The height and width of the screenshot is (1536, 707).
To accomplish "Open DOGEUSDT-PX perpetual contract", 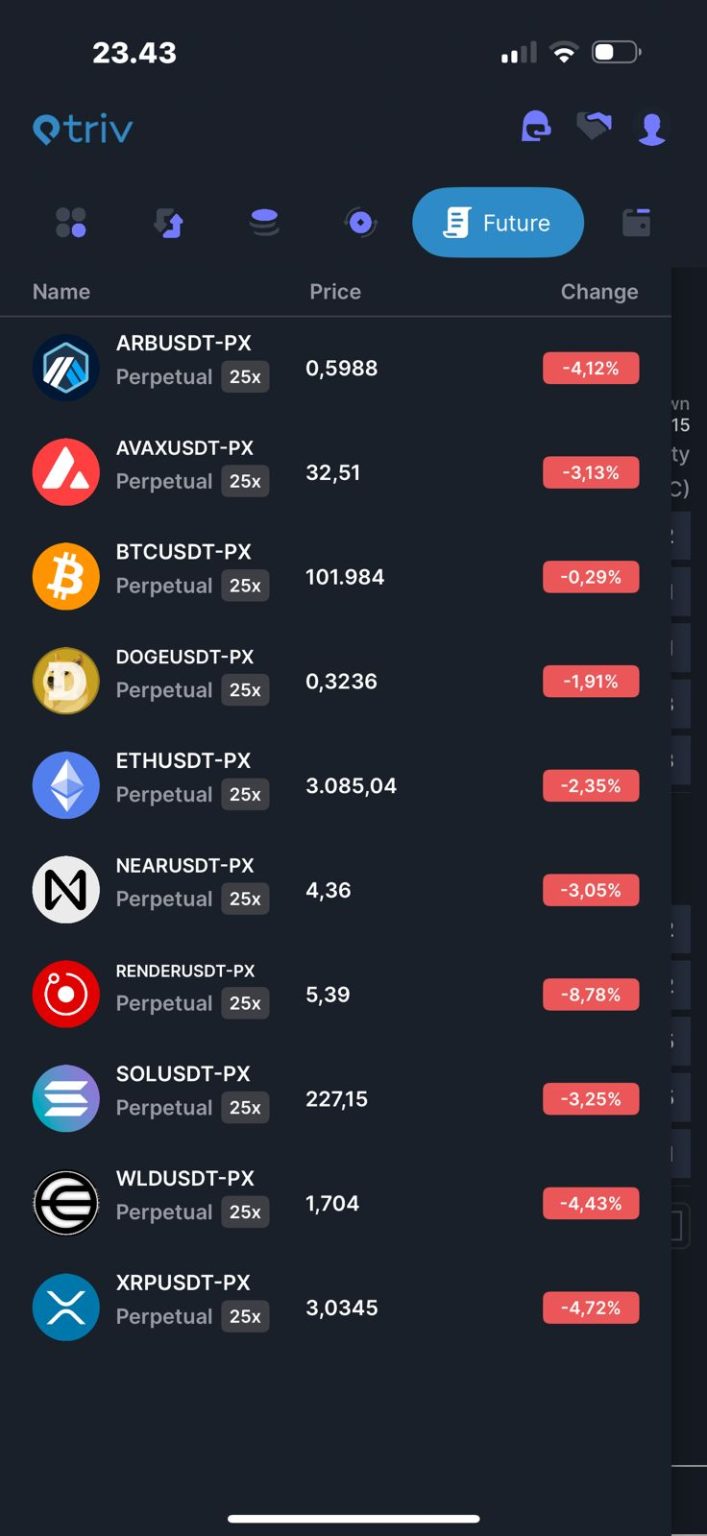I will [x=335, y=681].
